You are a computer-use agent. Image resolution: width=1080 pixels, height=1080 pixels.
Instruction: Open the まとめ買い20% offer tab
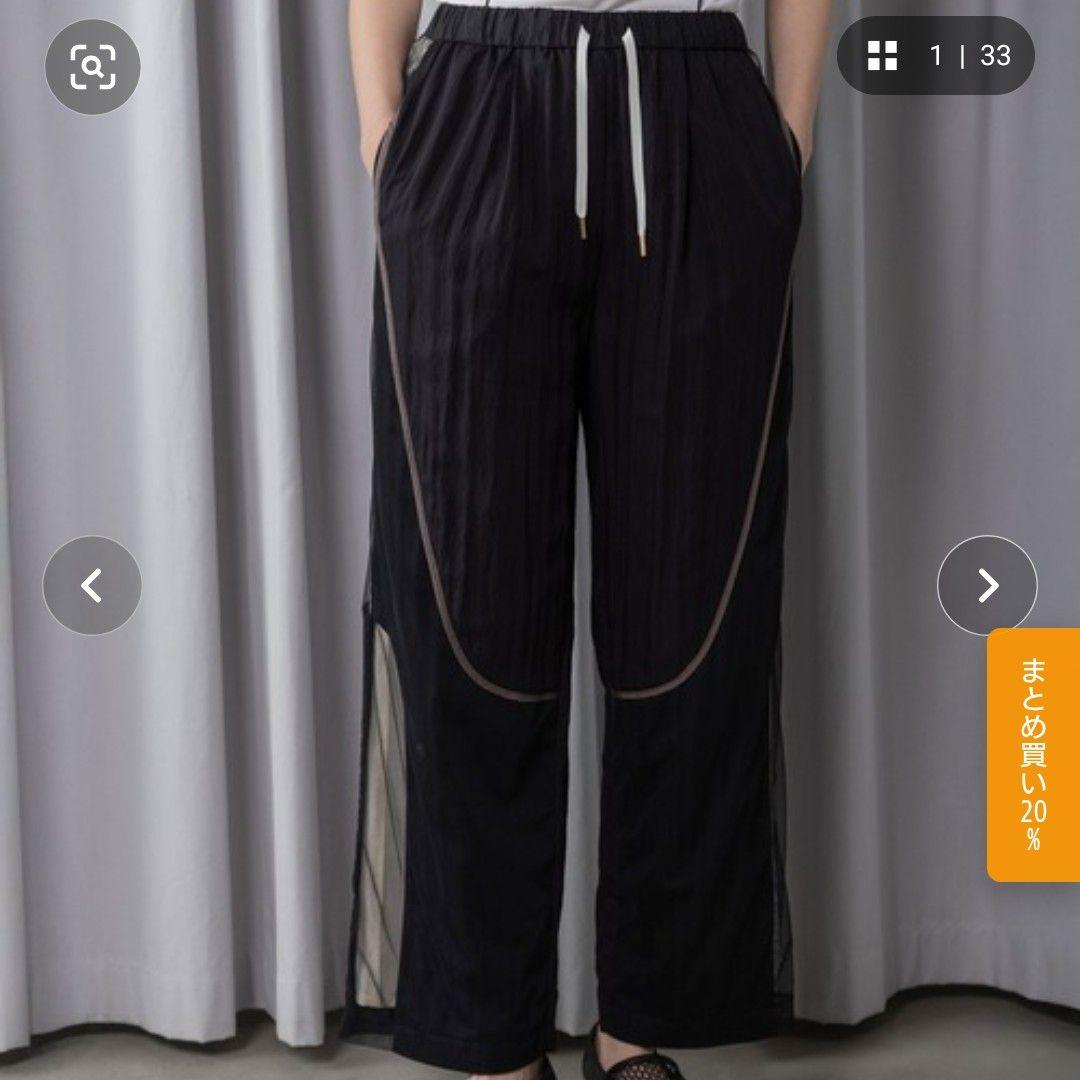pyautogui.click(x=1033, y=754)
